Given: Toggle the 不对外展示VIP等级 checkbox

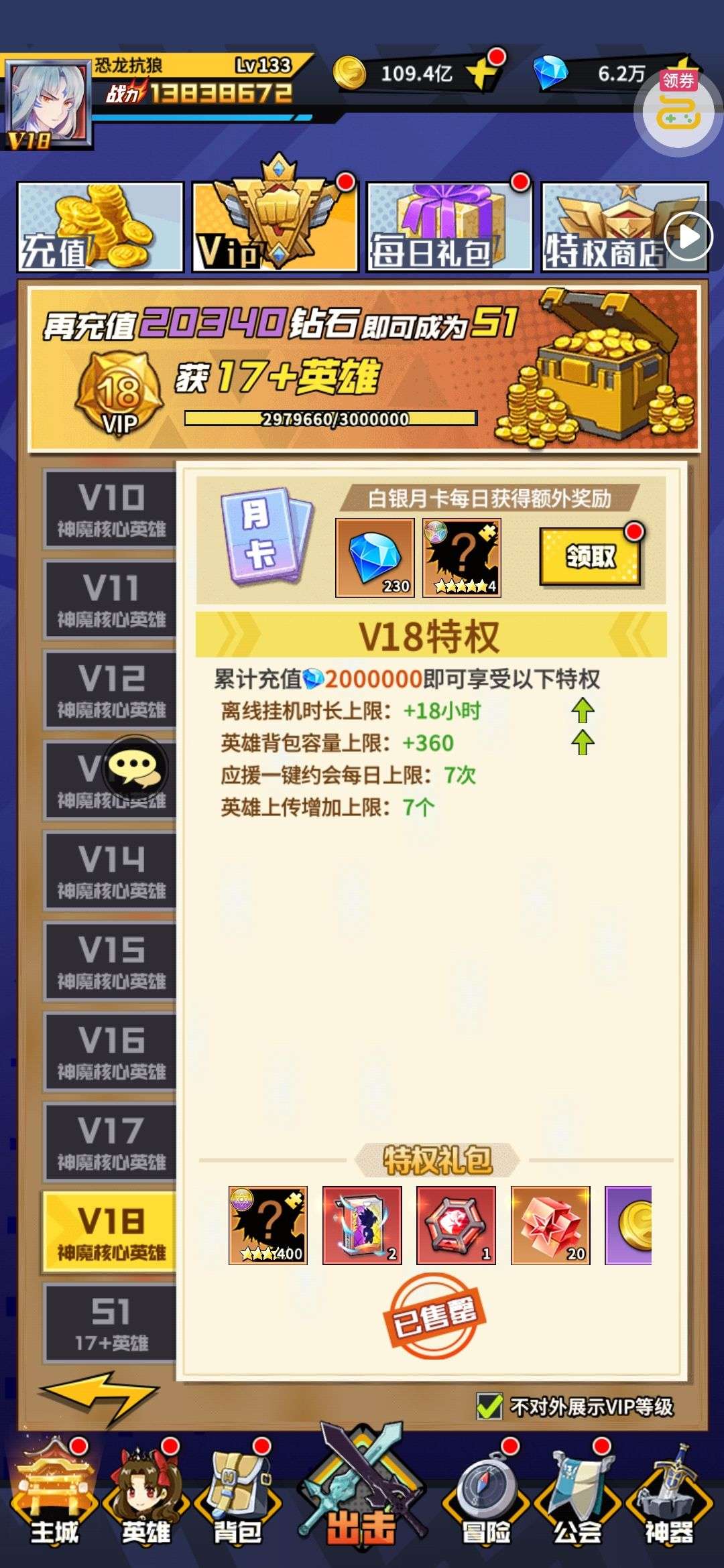Looking at the screenshot, I should (x=489, y=1406).
